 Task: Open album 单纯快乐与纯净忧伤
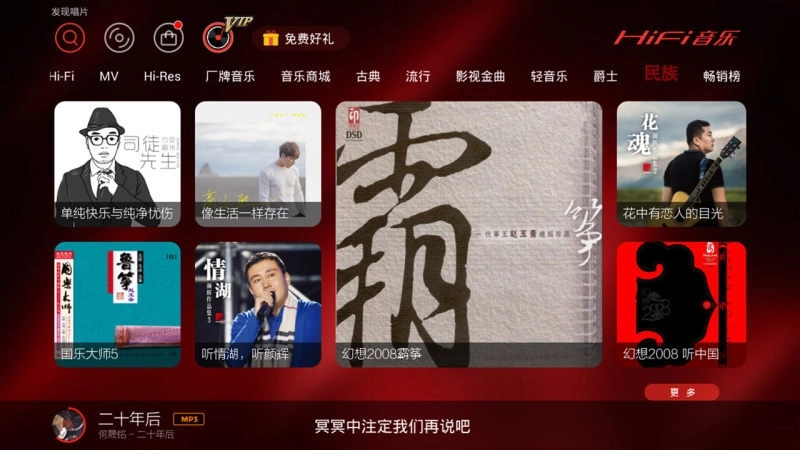[x=117, y=164]
